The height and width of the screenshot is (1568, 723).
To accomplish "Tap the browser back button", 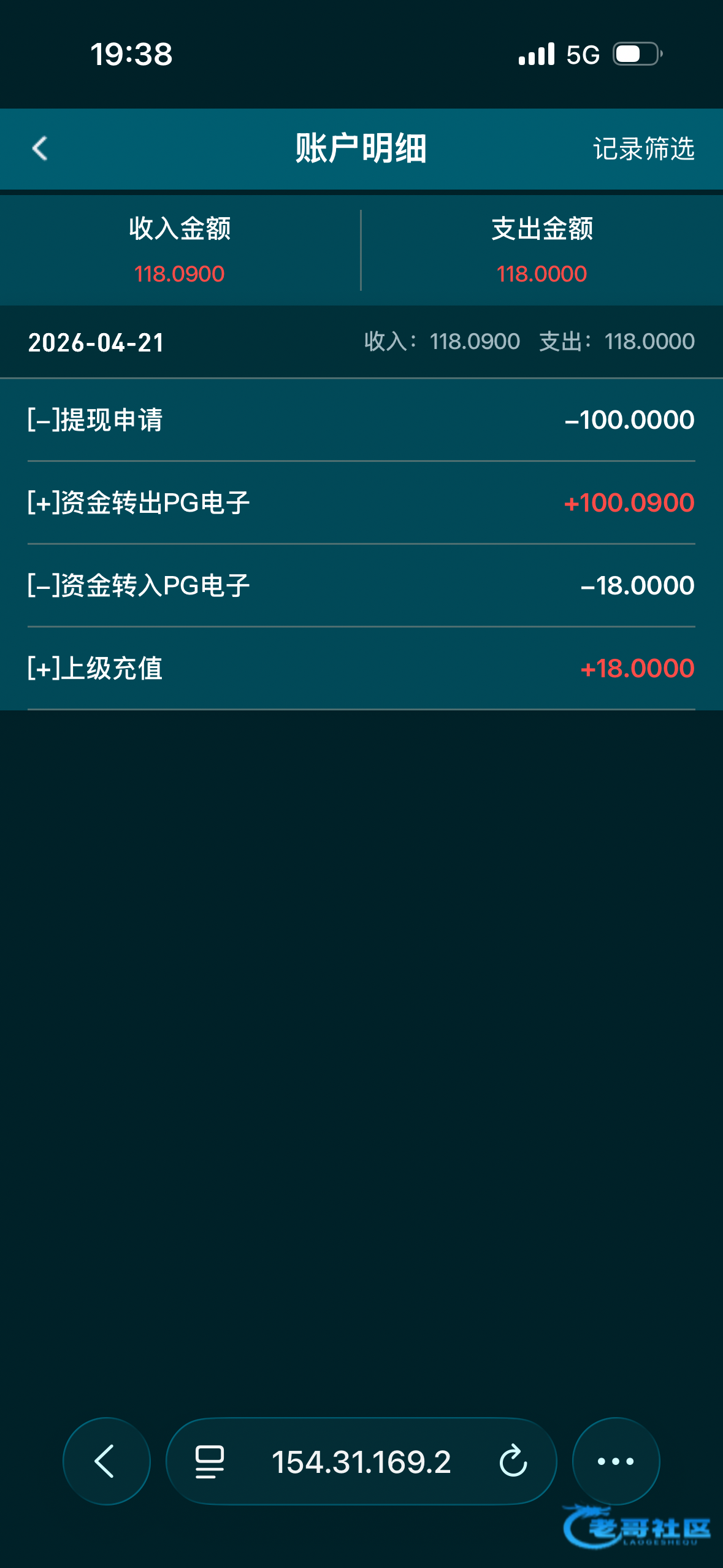I will pos(106,1461).
